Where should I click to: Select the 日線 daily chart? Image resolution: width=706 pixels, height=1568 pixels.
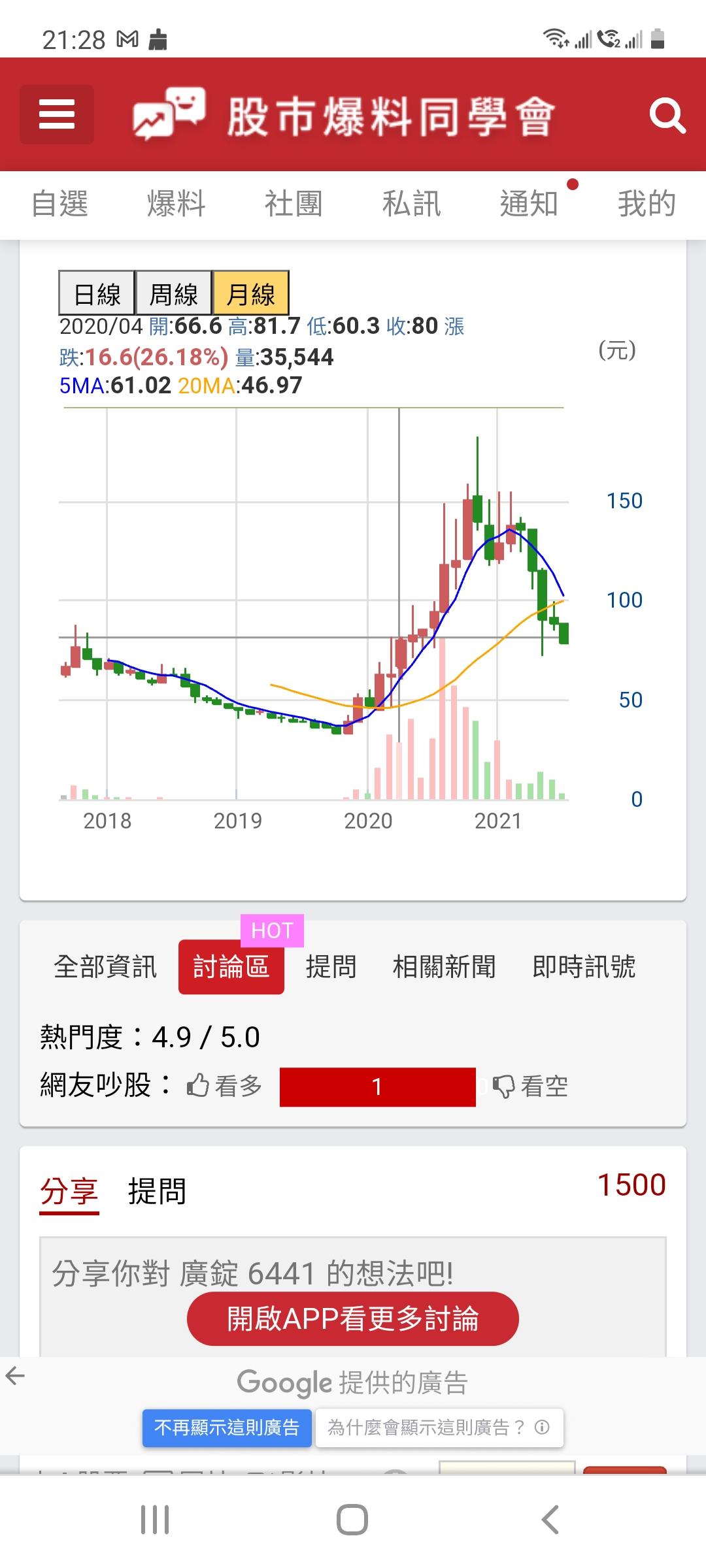(97, 293)
